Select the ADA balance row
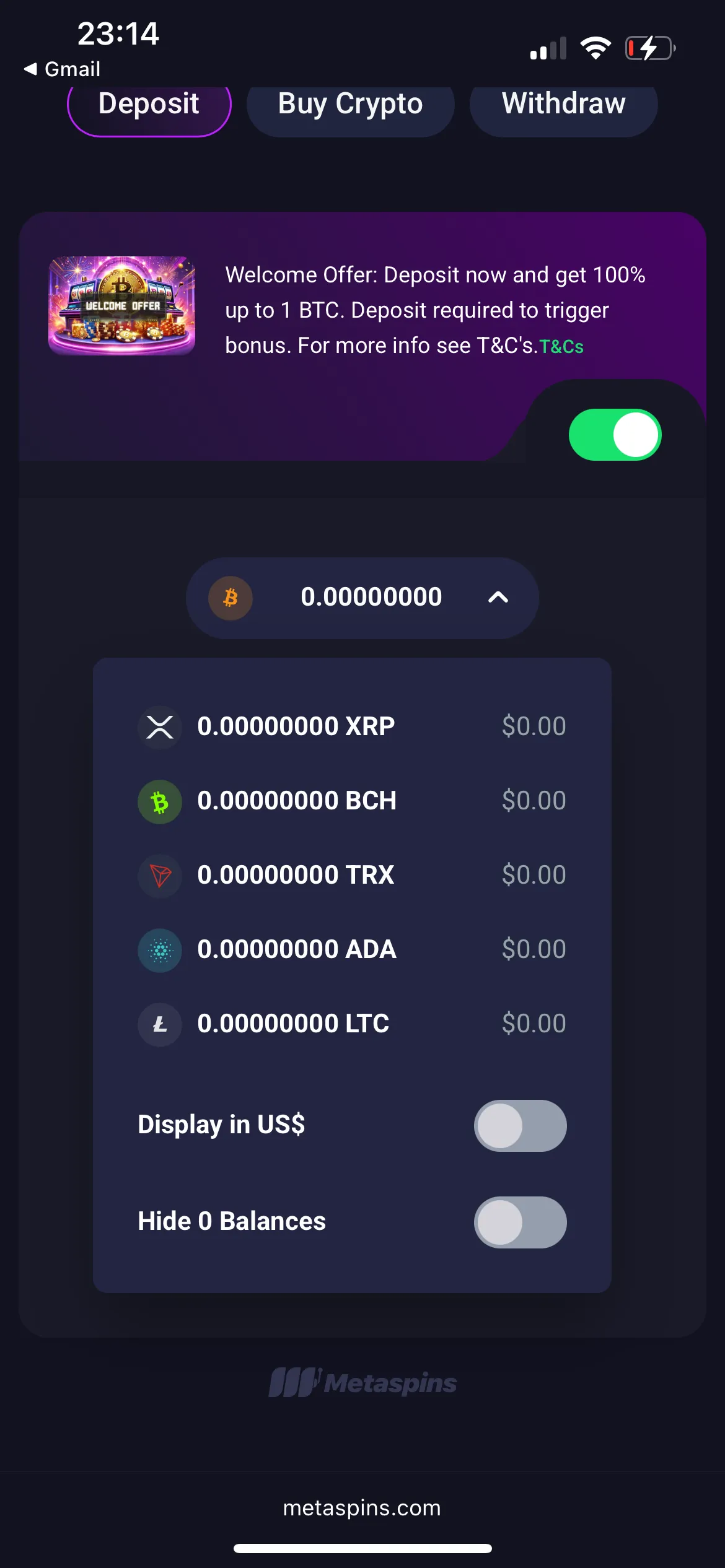 tap(351, 949)
